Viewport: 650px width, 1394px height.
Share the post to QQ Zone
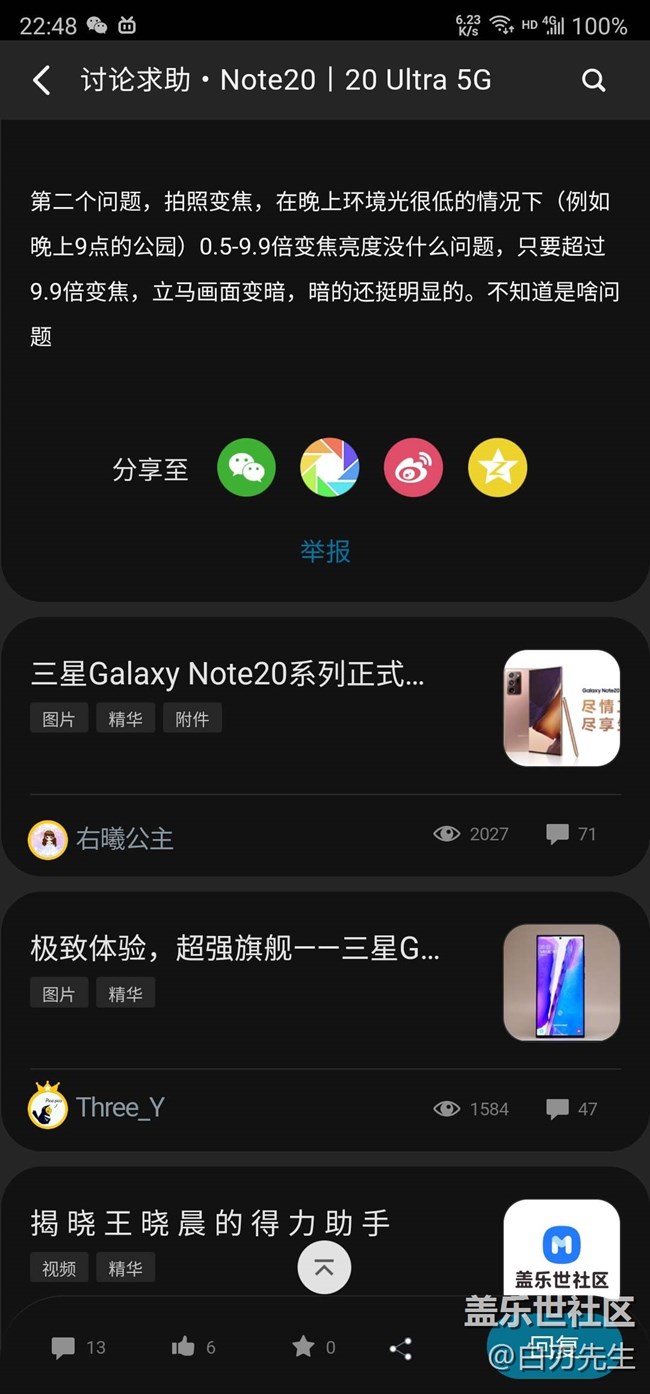tap(497, 468)
